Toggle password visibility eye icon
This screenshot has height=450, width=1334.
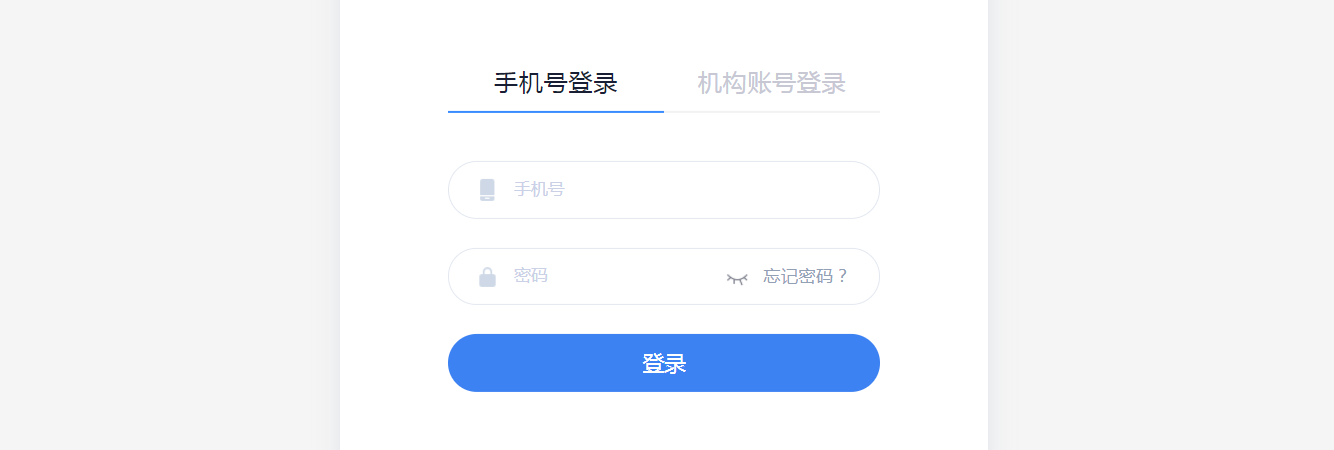click(737, 277)
